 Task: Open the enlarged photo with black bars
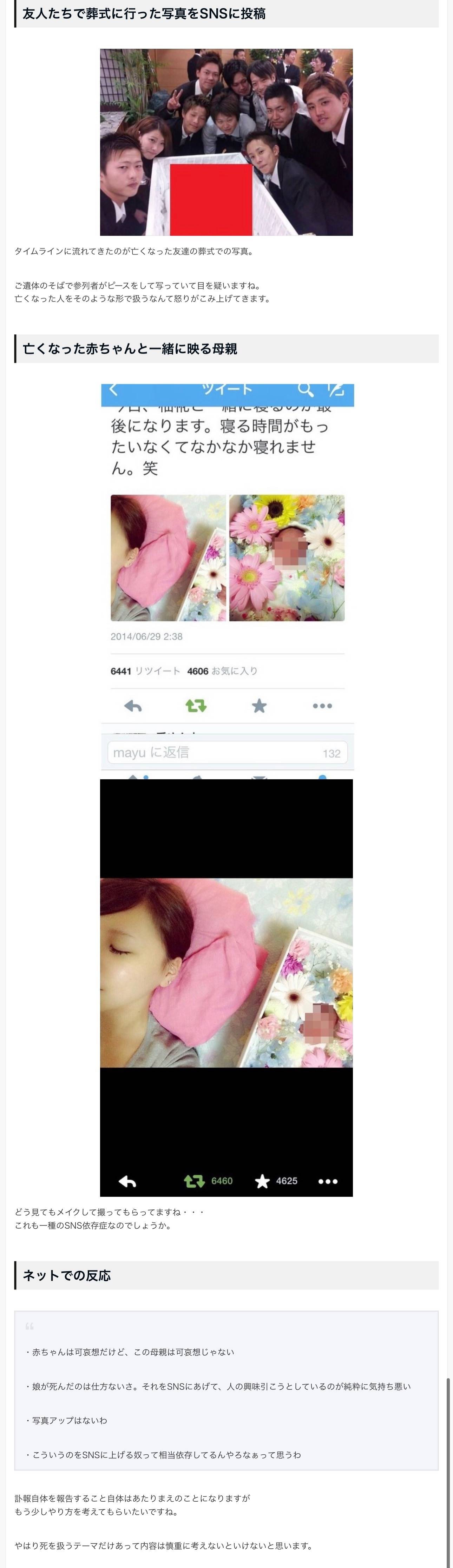226,987
